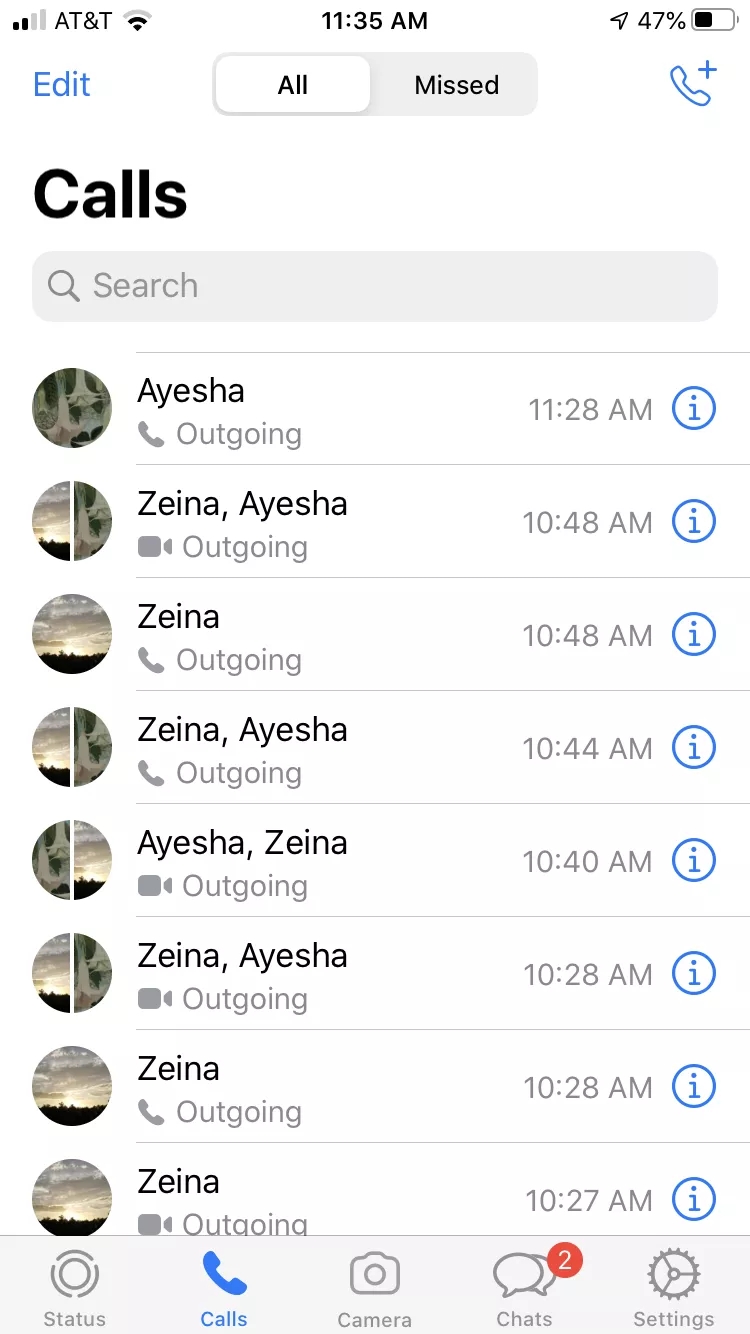Open info for Zeina's 10:28 AM call

[x=694, y=1087]
